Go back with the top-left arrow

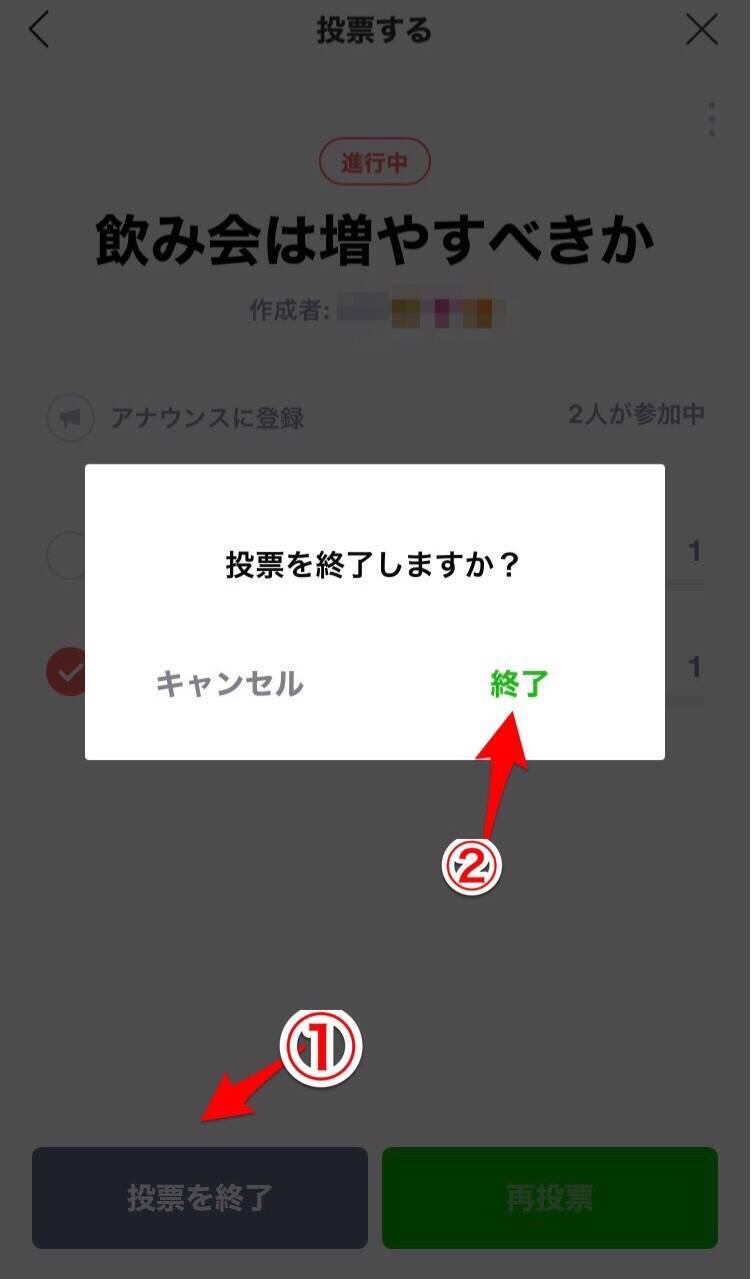coord(39,31)
